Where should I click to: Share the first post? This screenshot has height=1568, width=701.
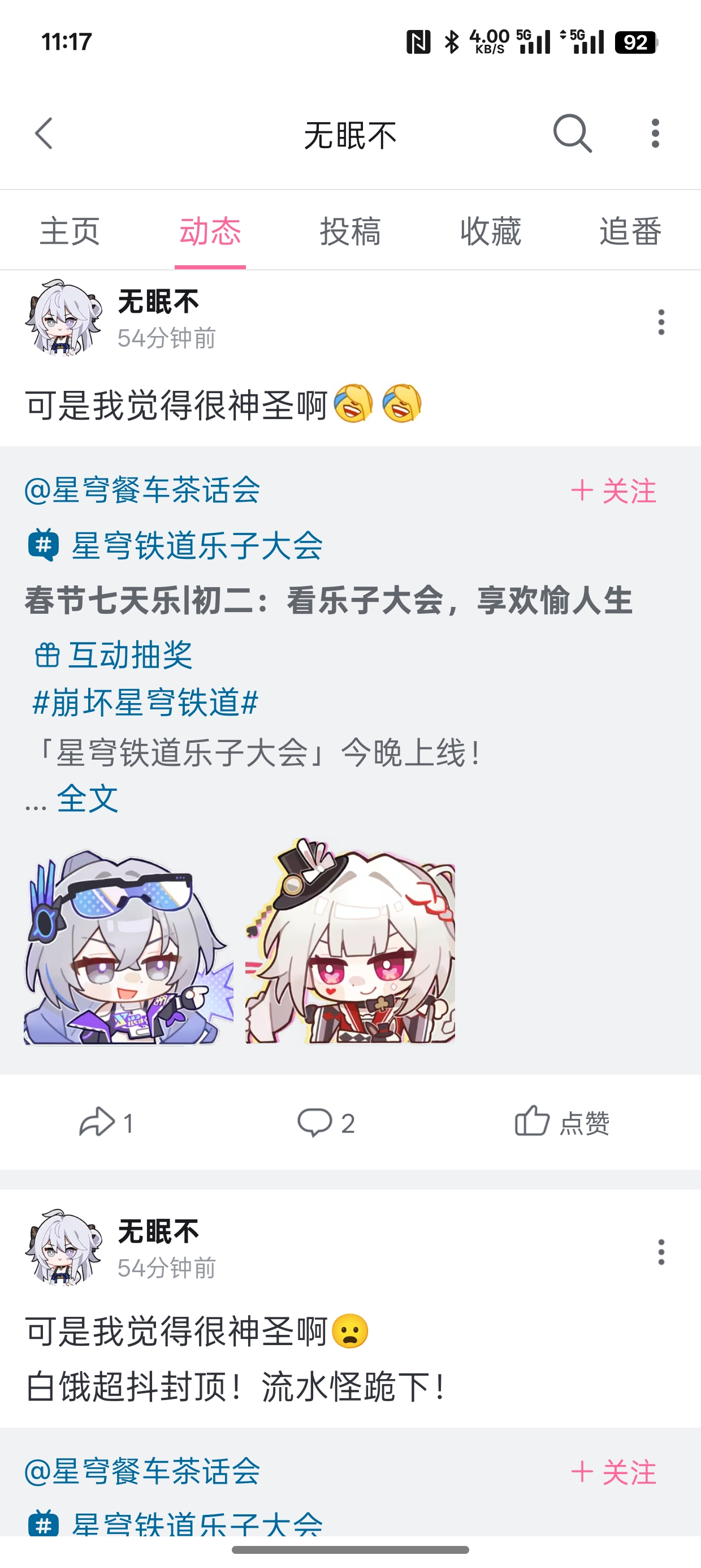coord(106,1122)
